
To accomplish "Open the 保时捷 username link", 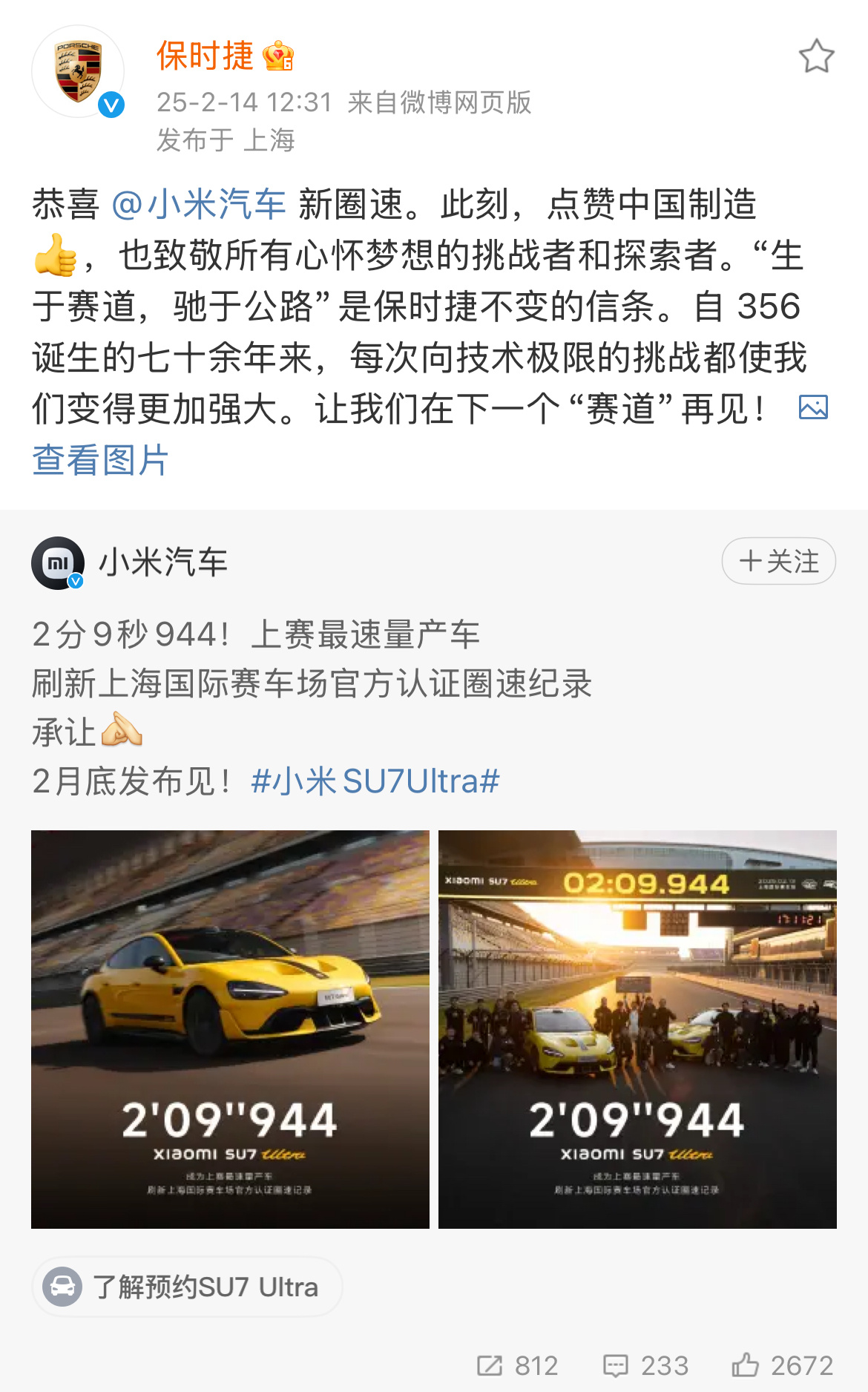I will point(206,56).
